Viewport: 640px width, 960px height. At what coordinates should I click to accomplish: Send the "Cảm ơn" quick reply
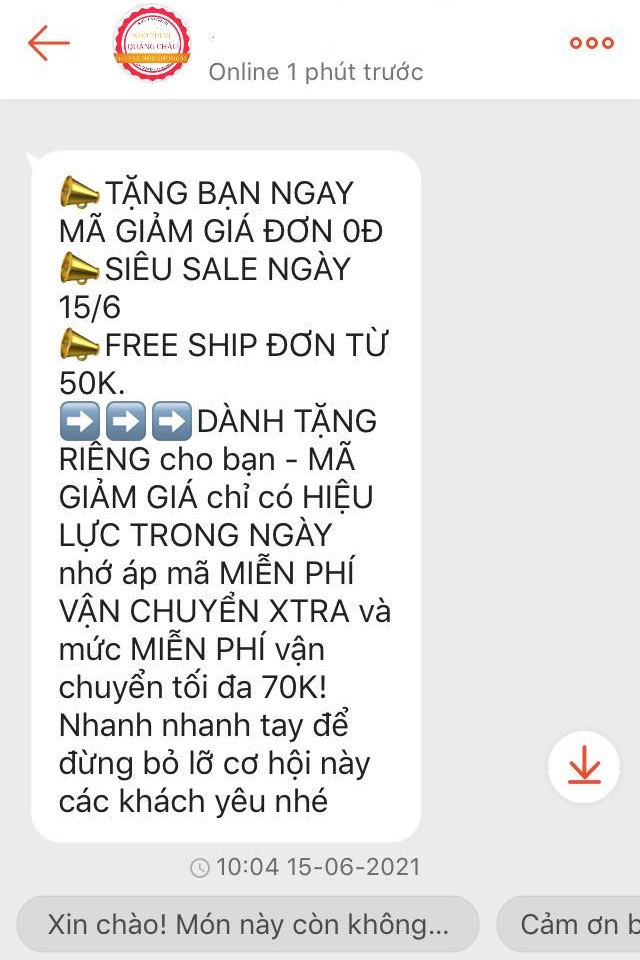(x=574, y=925)
